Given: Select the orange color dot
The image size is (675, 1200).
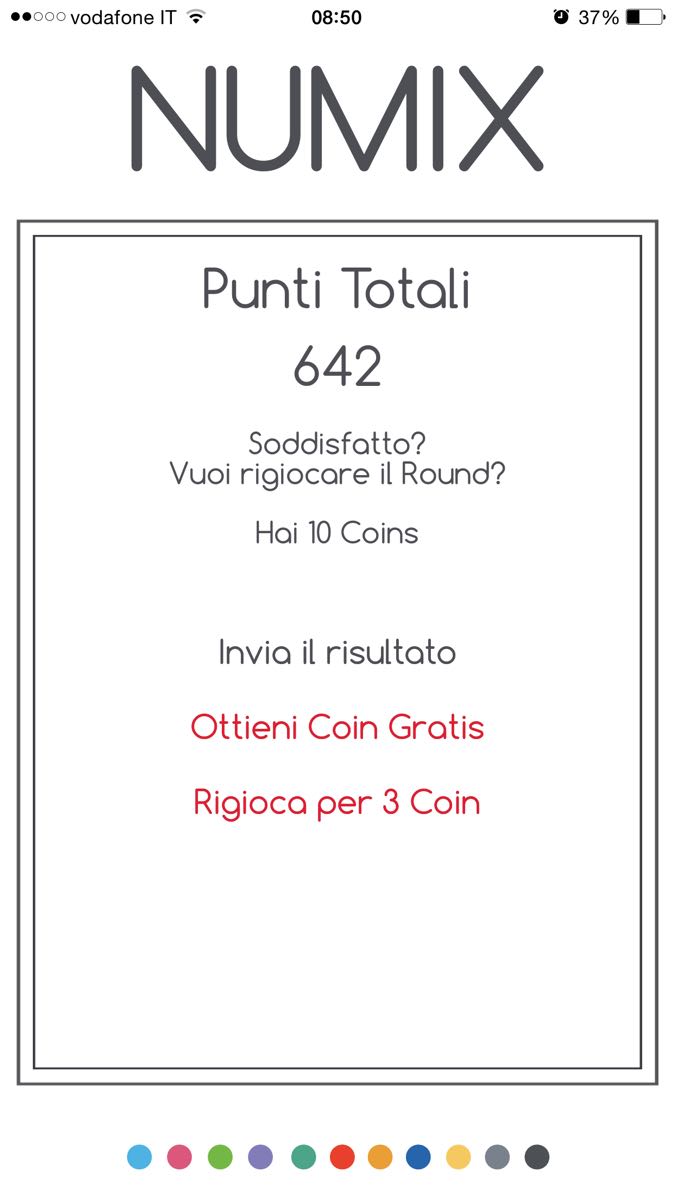Looking at the screenshot, I should [x=380, y=1157].
